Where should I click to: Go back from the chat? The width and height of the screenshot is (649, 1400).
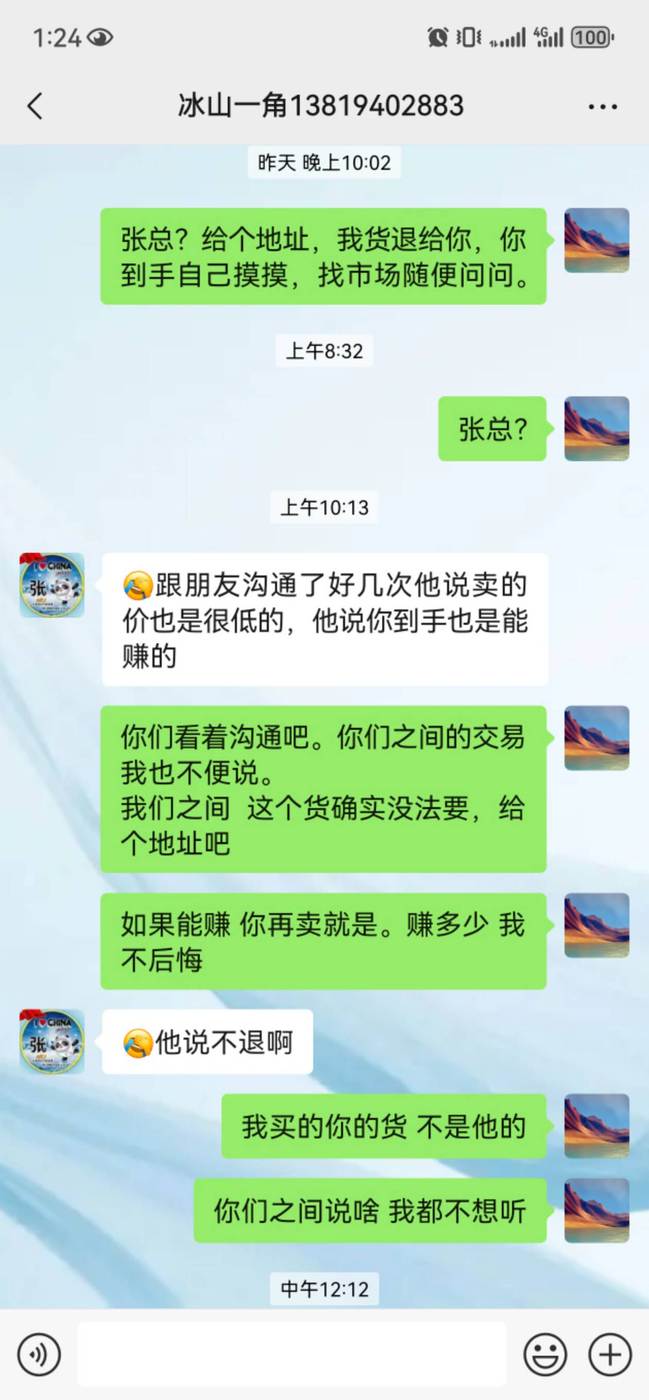pos(35,106)
